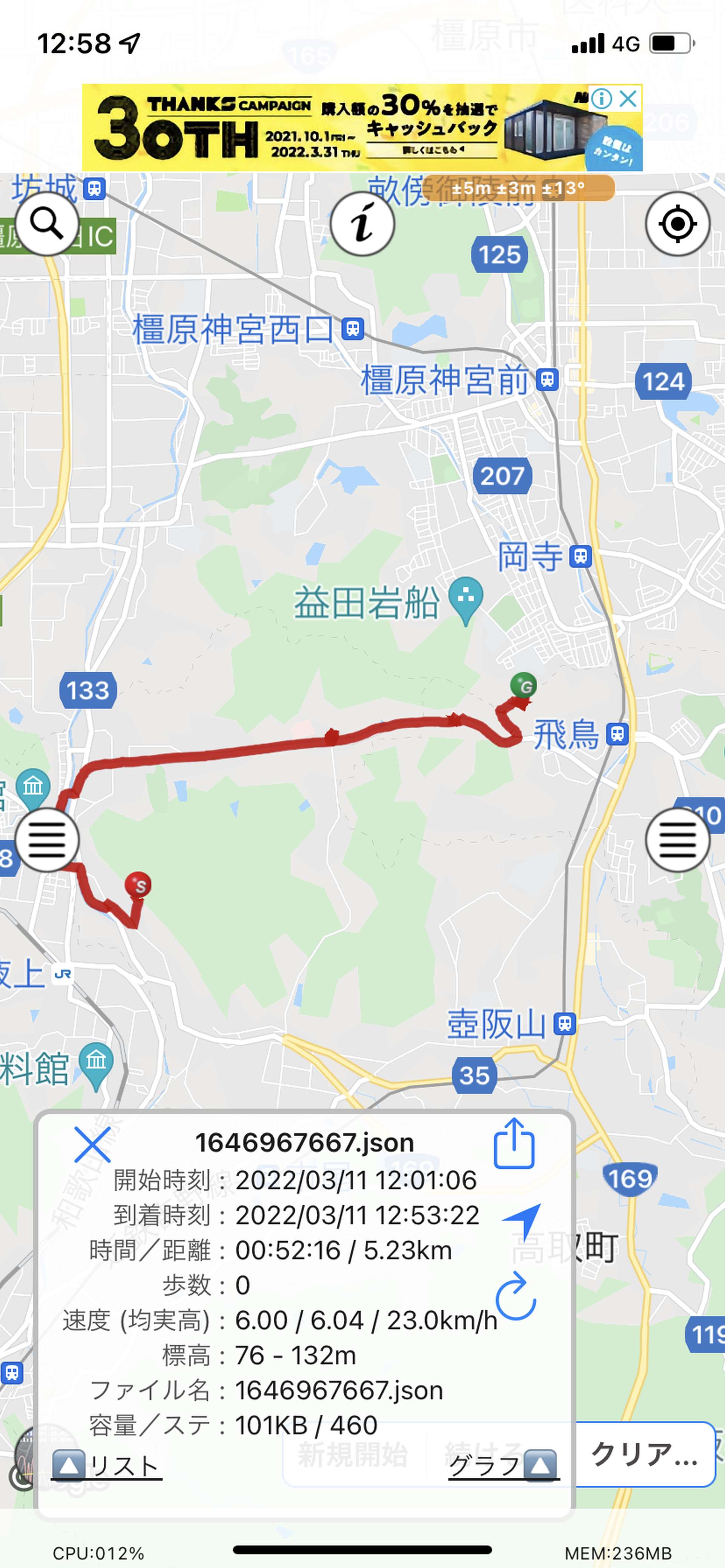Open the 30th Thanks Campaign banner ad
This screenshot has width=725, height=1568.
[x=362, y=127]
